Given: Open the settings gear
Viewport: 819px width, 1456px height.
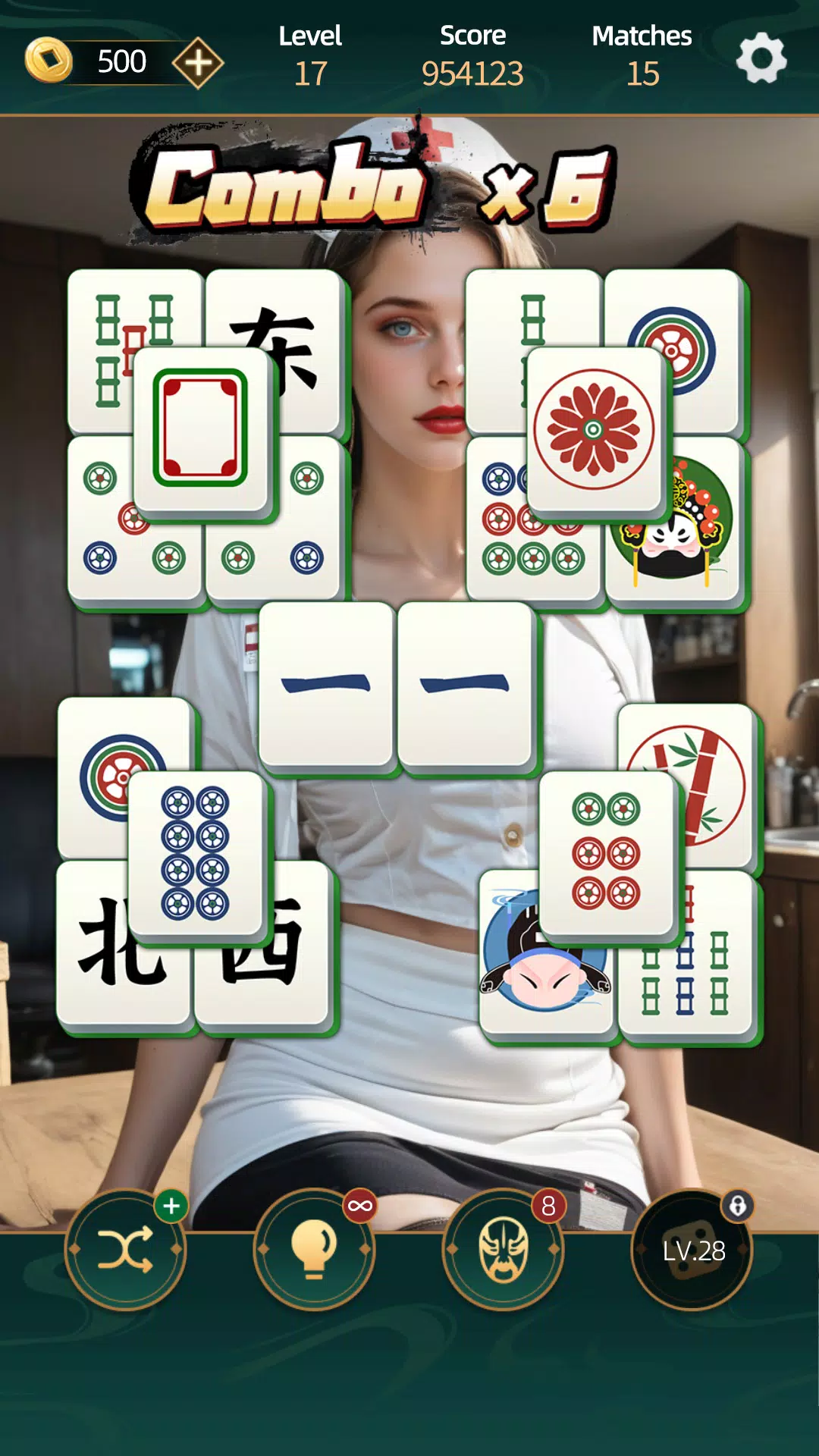Looking at the screenshot, I should (x=761, y=58).
